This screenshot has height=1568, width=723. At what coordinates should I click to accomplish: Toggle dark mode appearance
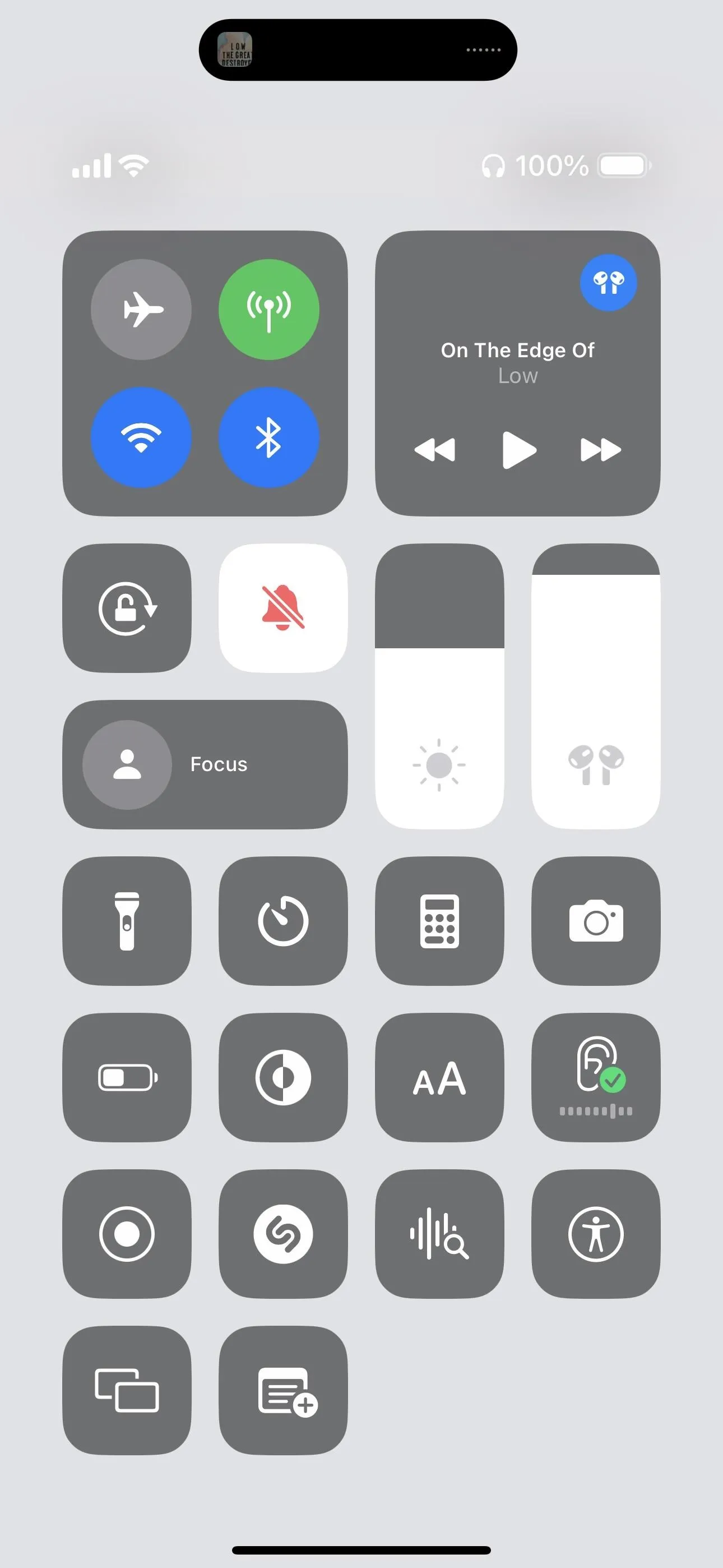[284, 1077]
